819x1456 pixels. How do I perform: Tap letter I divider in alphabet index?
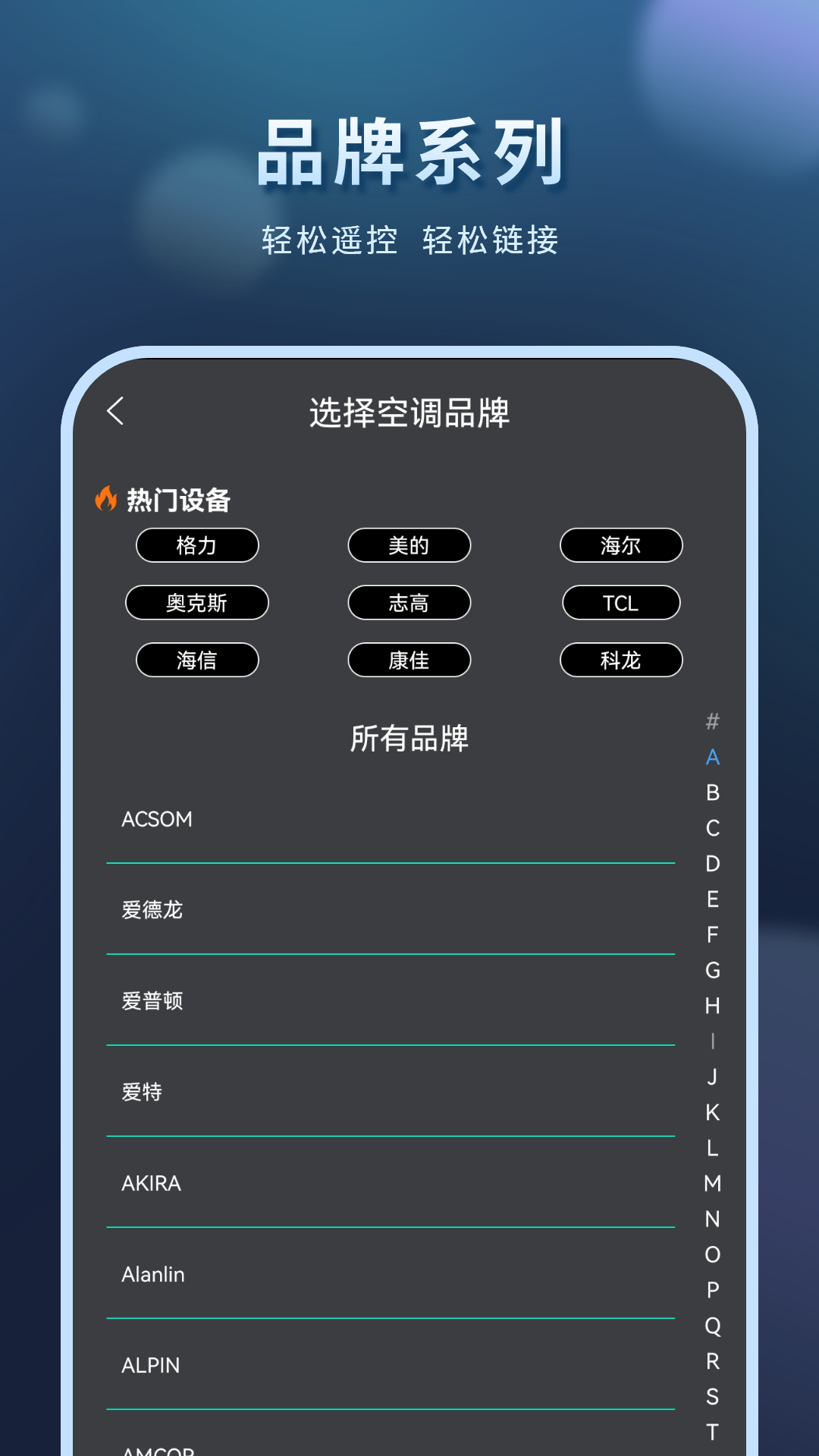click(711, 1042)
